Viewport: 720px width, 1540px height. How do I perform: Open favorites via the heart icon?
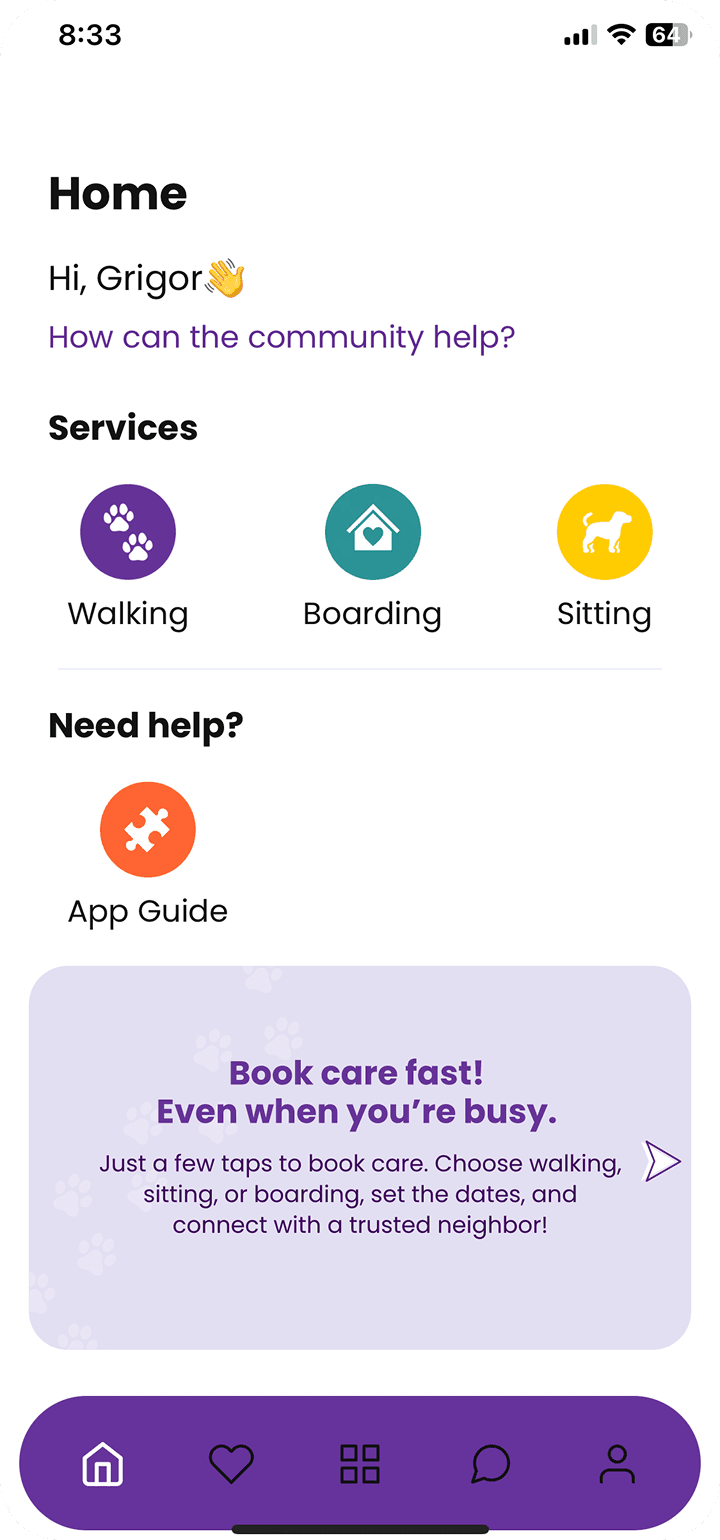(231, 1463)
